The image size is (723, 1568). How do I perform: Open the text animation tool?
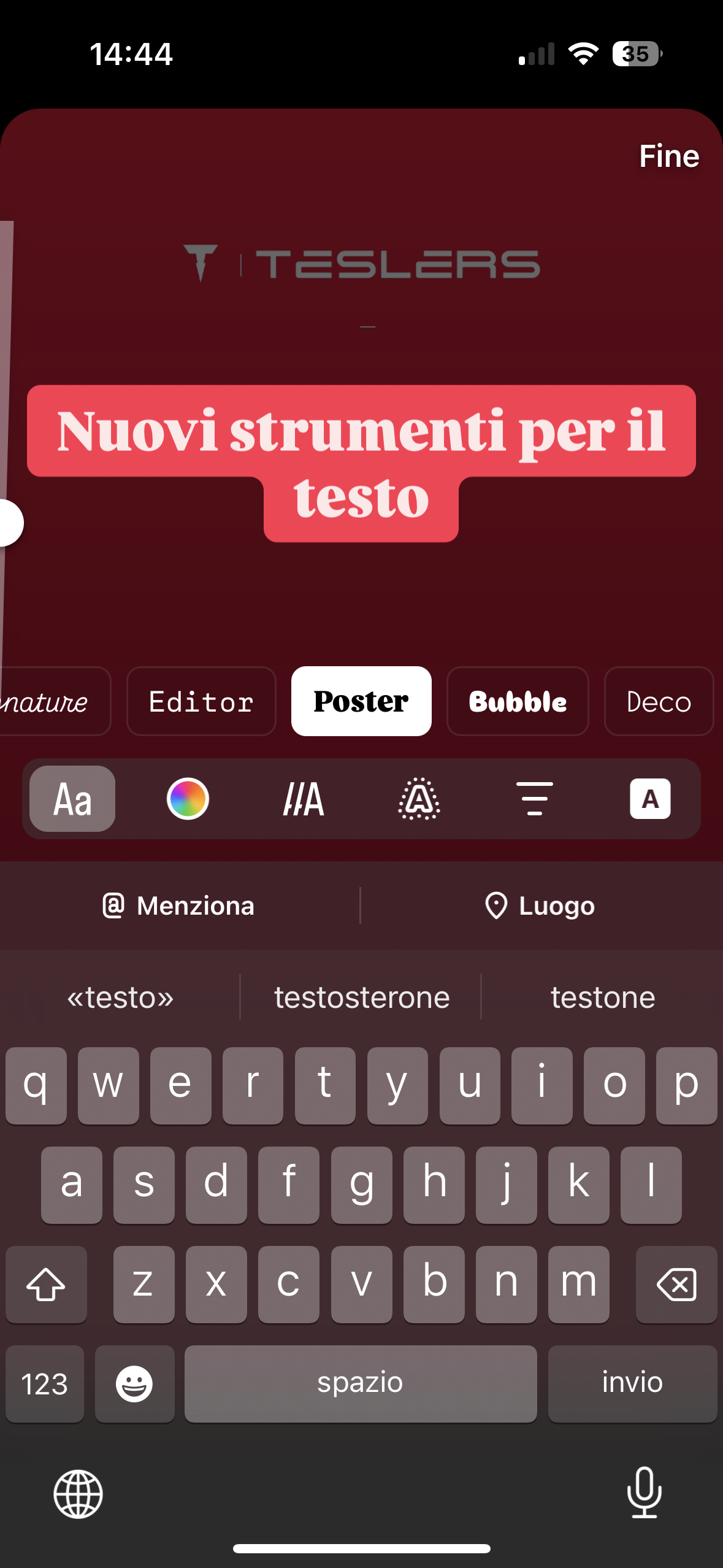point(304,799)
